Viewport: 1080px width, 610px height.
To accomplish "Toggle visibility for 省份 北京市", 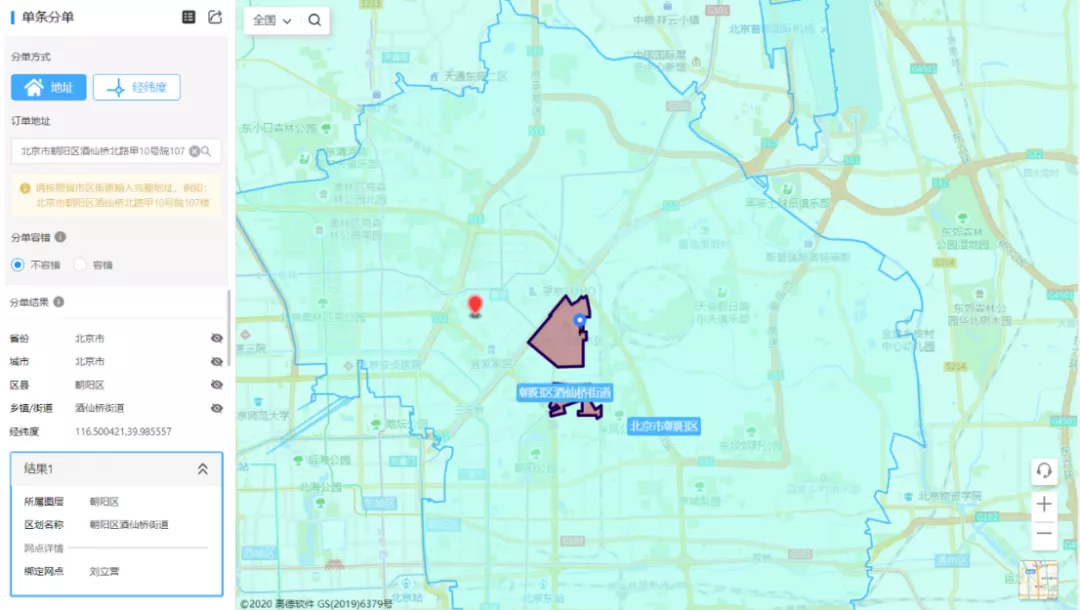I will 216,338.
